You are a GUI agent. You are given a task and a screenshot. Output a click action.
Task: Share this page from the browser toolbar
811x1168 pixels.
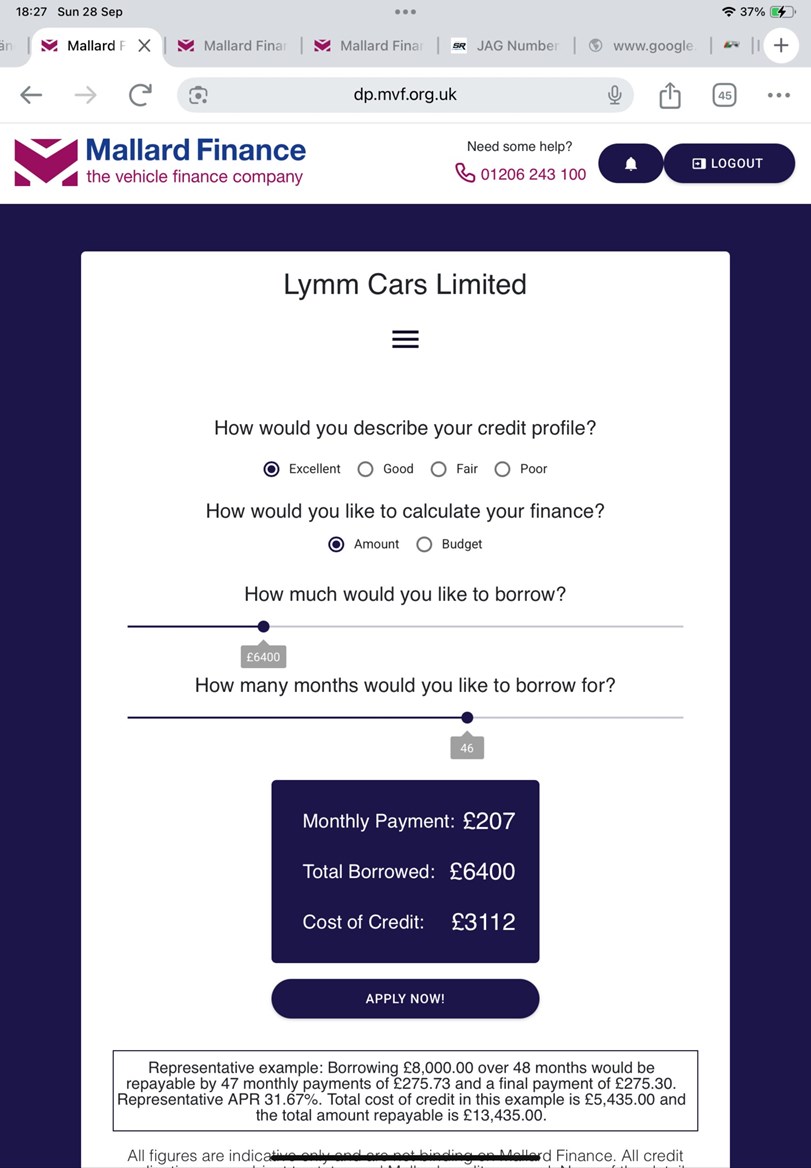click(x=670, y=95)
